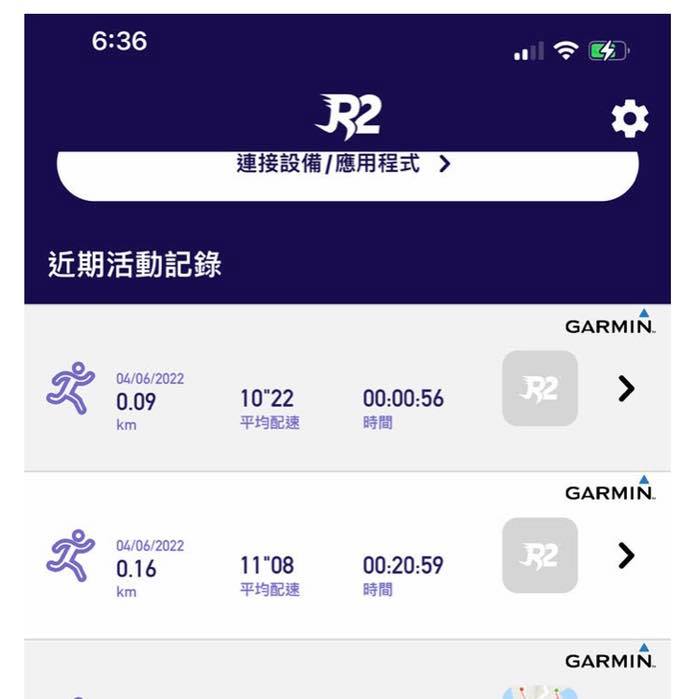
Task: Open the settings gear icon
Action: pyautogui.click(x=630, y=120)
